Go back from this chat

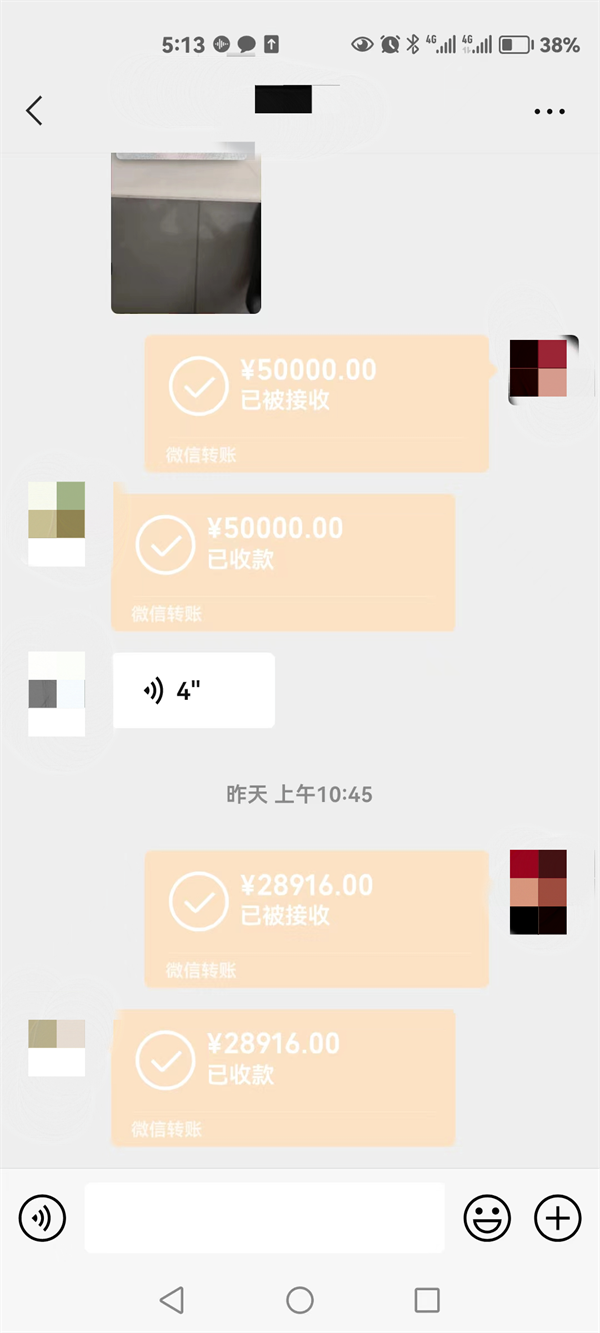pos(35,110)
